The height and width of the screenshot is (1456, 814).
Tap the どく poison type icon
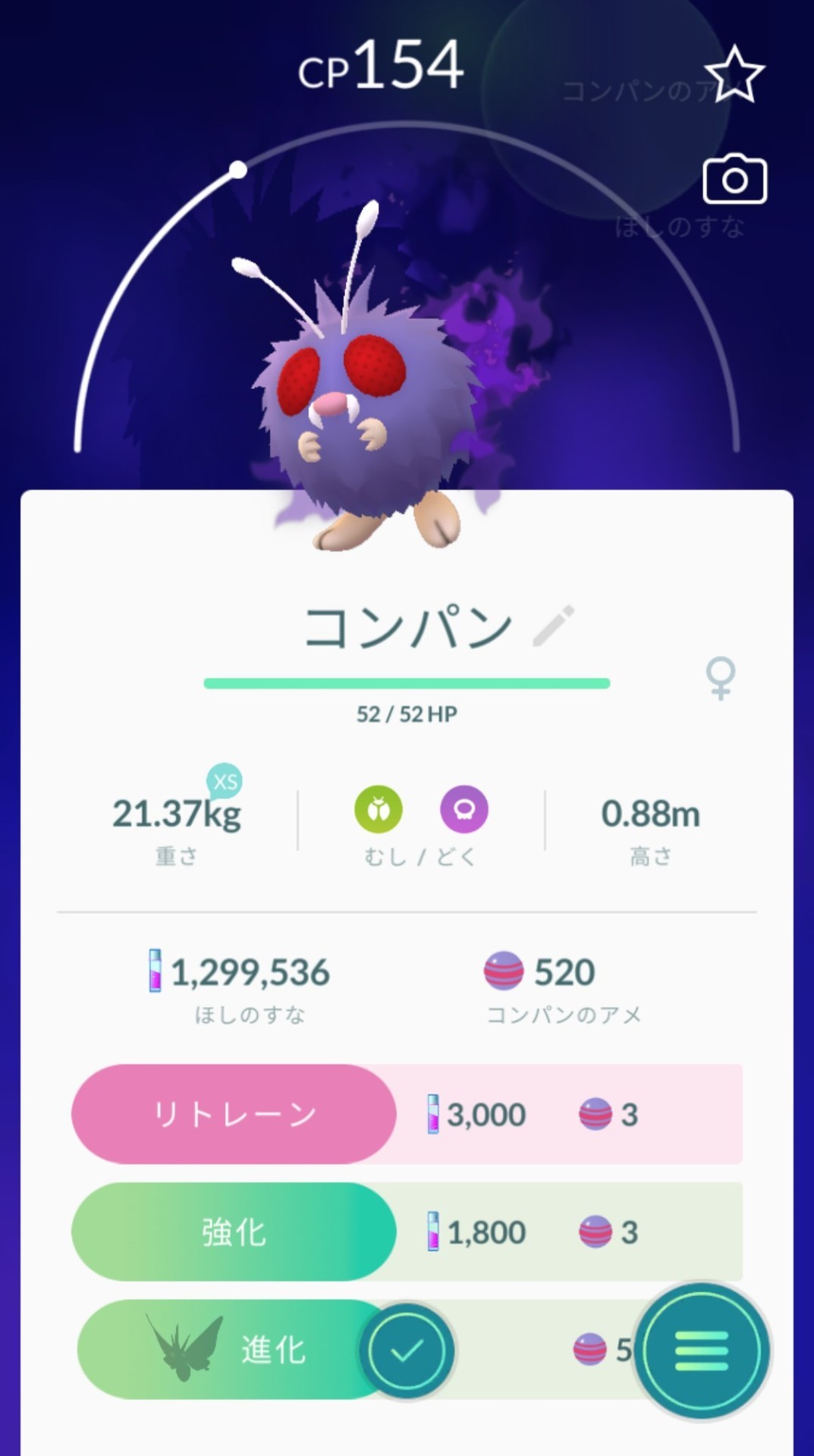pos(464,809)
